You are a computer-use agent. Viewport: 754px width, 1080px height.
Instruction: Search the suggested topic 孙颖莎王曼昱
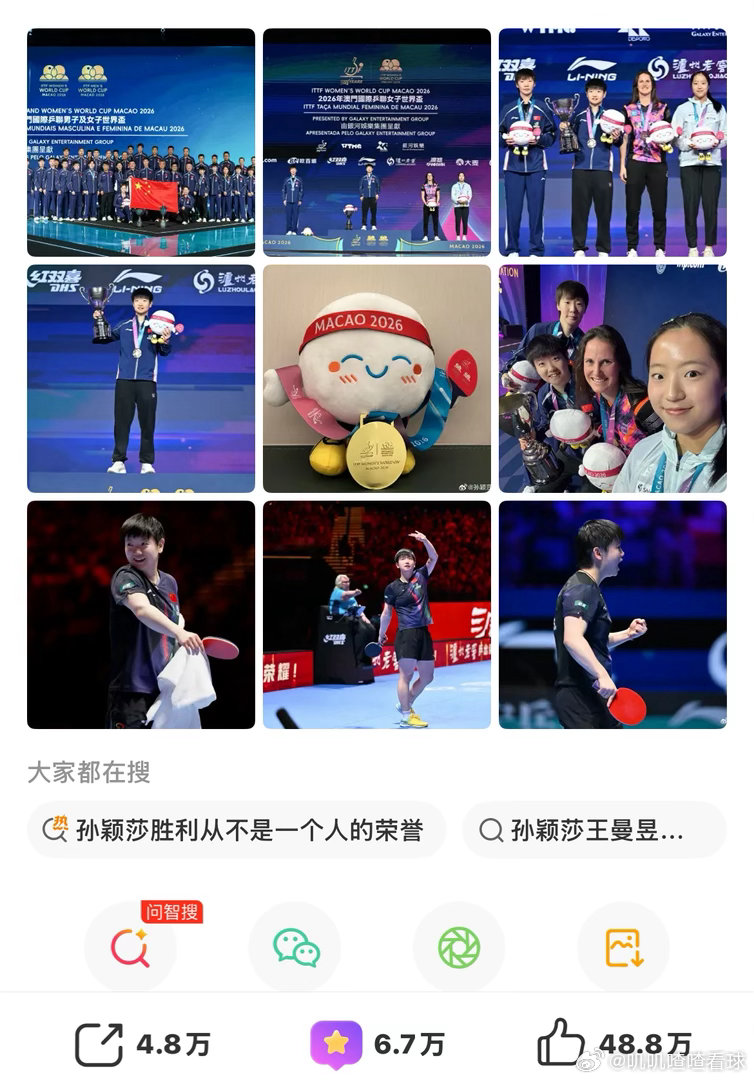click(595, 830)
